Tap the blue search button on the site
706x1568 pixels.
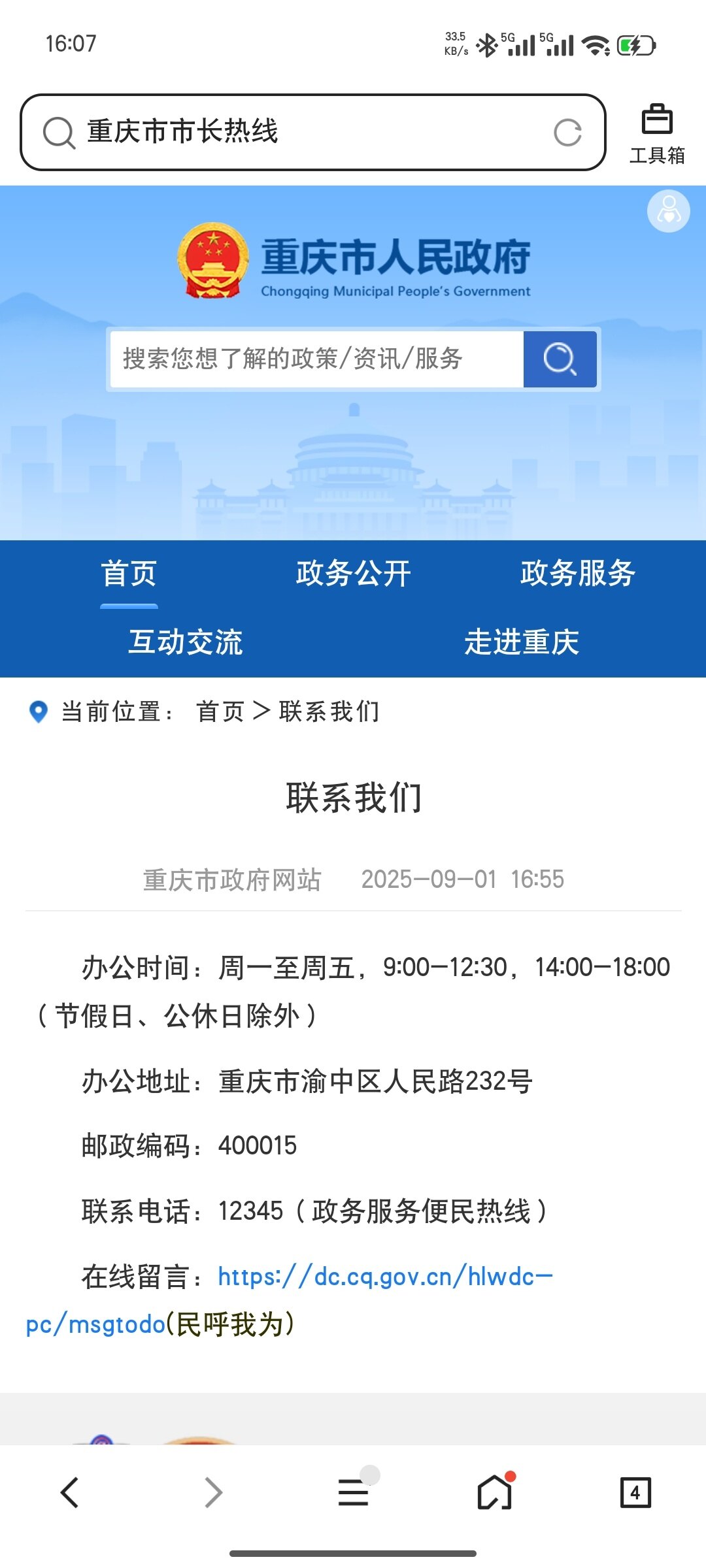tap(560, 359)
